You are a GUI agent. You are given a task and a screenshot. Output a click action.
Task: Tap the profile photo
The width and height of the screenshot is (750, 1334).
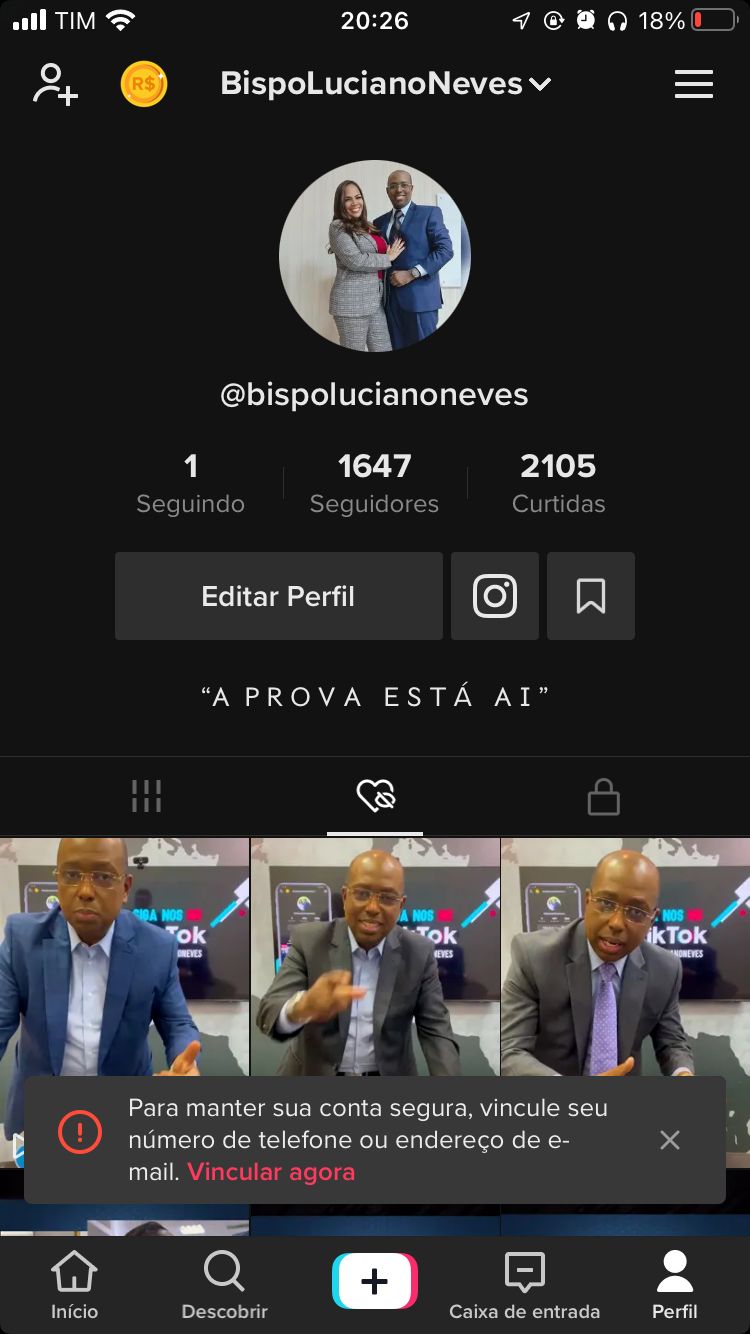pos(375,256)
